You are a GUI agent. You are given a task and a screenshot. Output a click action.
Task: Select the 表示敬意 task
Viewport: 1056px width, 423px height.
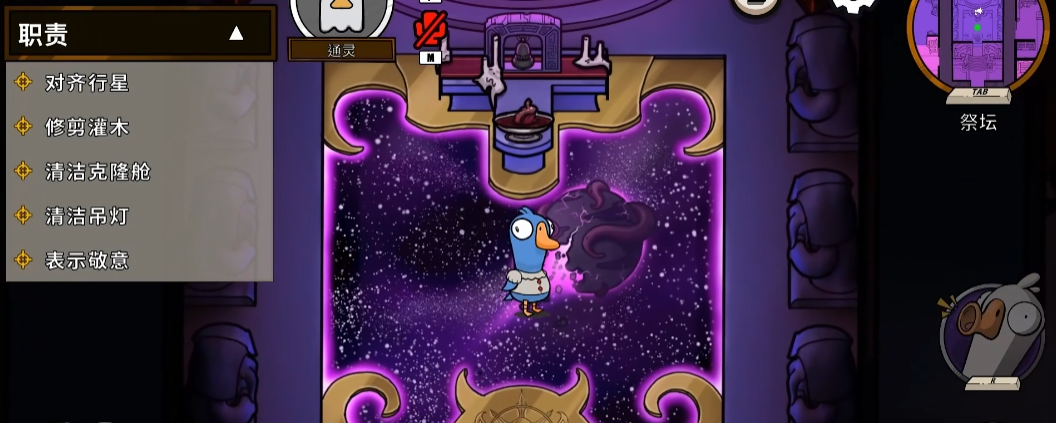pyautogui.click(x=87, y=260)
